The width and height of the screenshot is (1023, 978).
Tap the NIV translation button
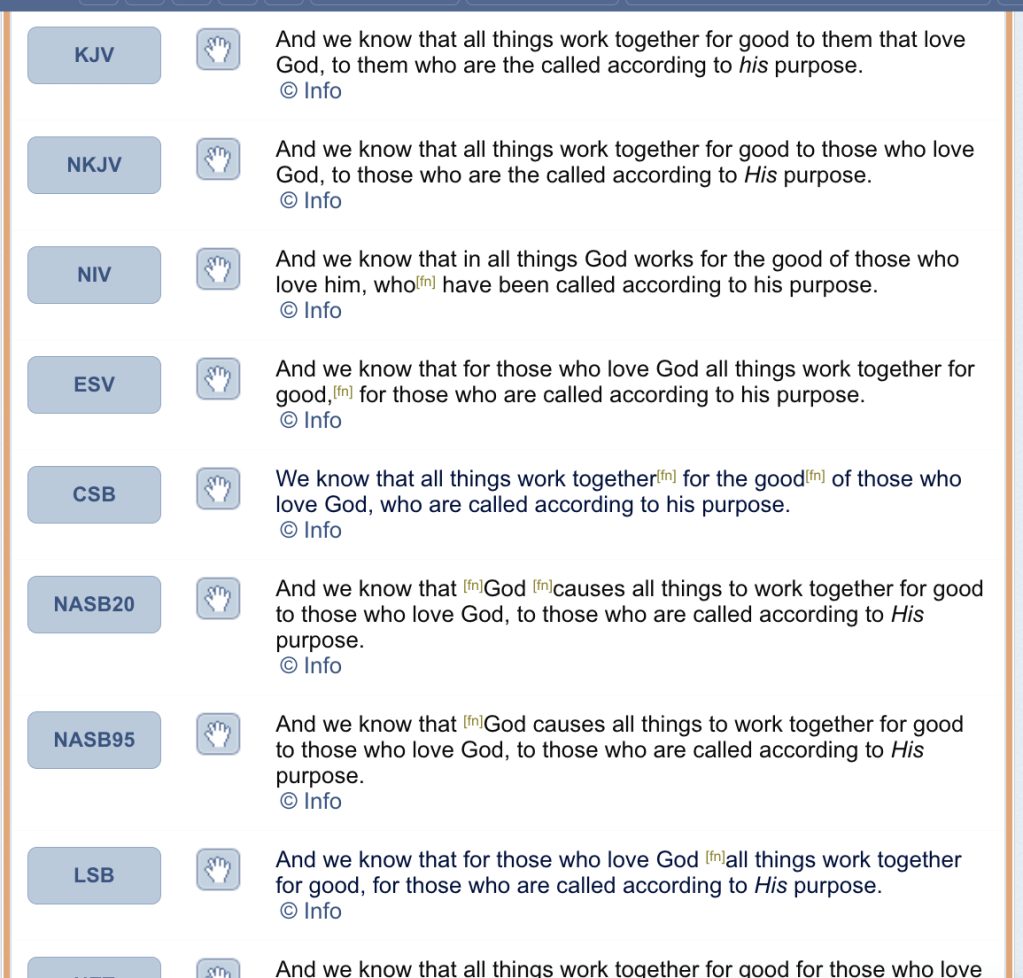coord(94,275)
